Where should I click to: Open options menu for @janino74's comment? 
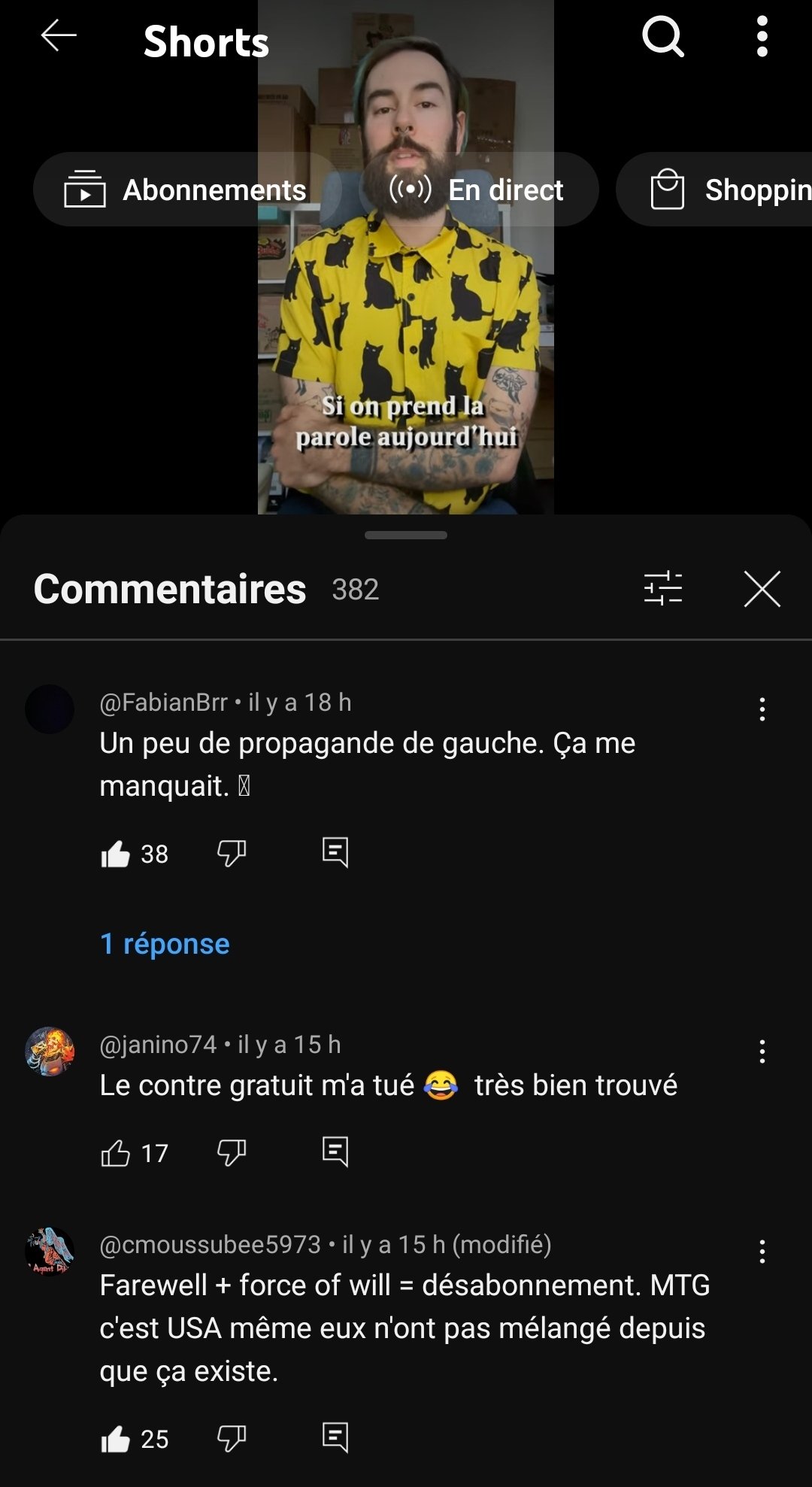762,1052
